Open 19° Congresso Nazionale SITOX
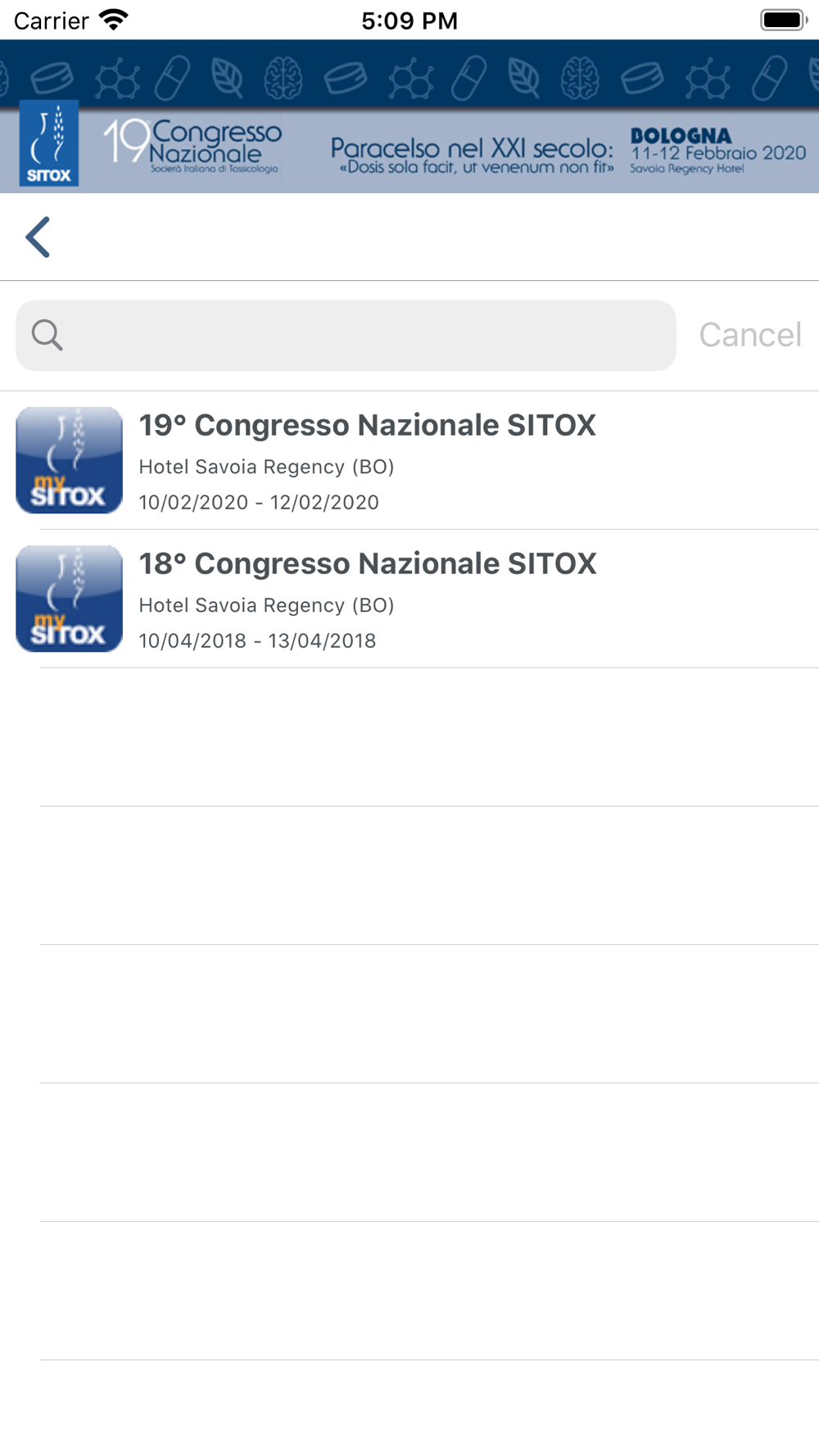819x1456 pixels. pyautogui.click(x=409, y=460)
